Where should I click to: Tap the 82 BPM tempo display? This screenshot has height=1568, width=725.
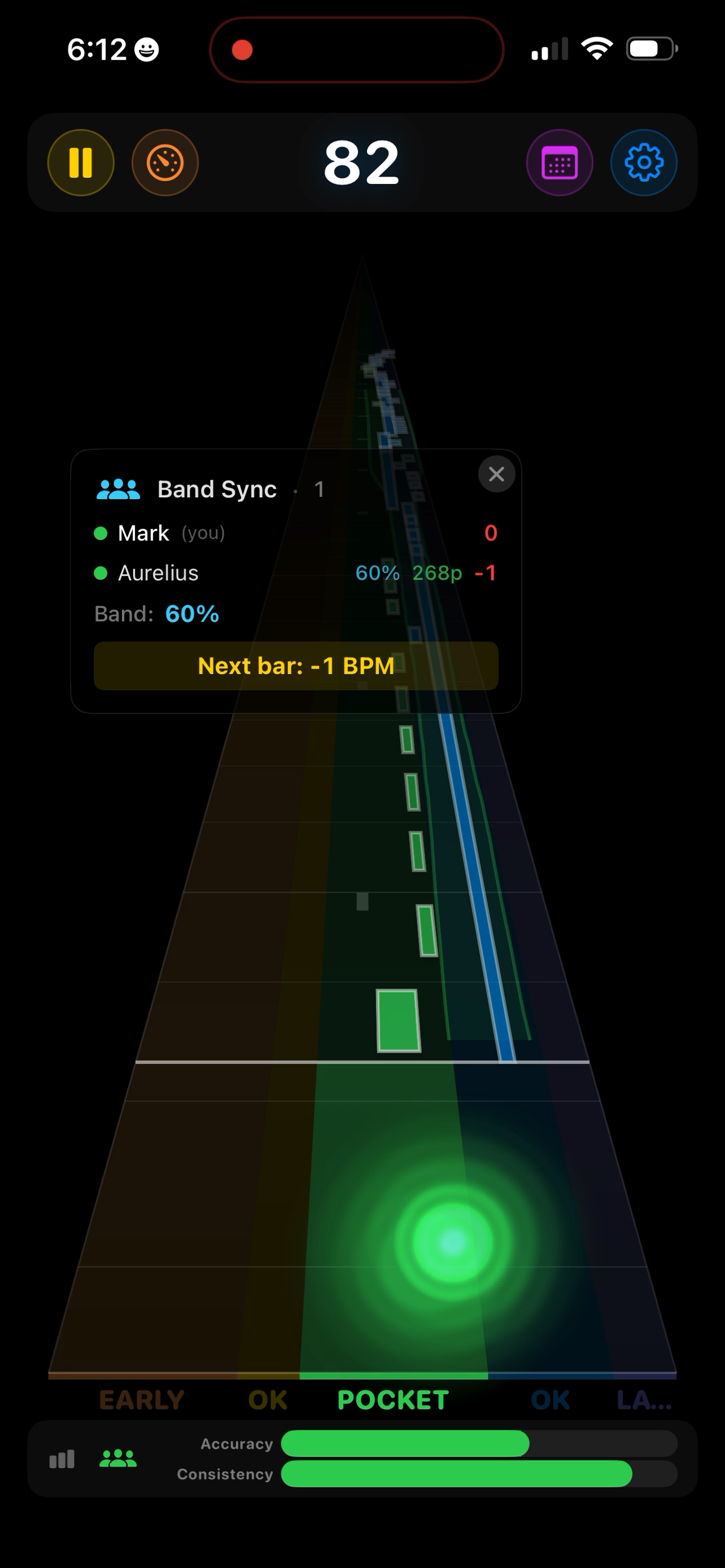[x=361, y=163]
